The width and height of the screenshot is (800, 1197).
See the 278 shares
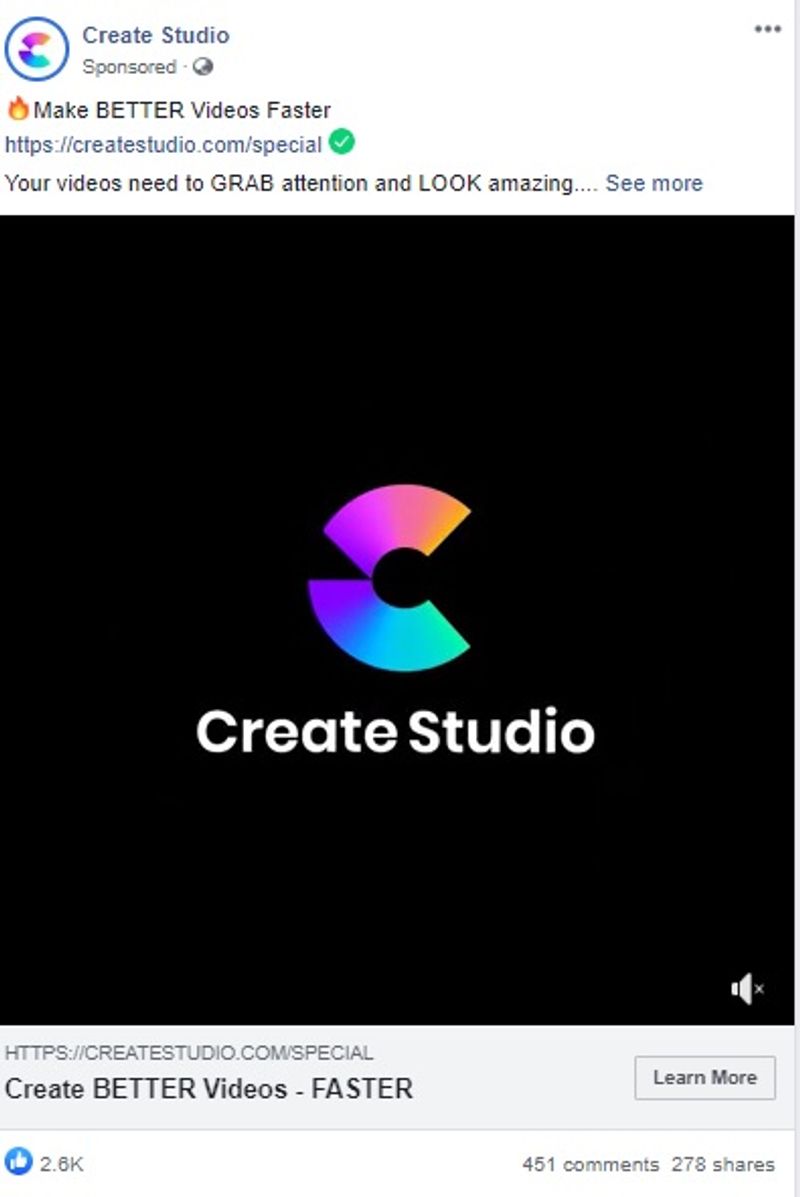tap(723, 1164)
